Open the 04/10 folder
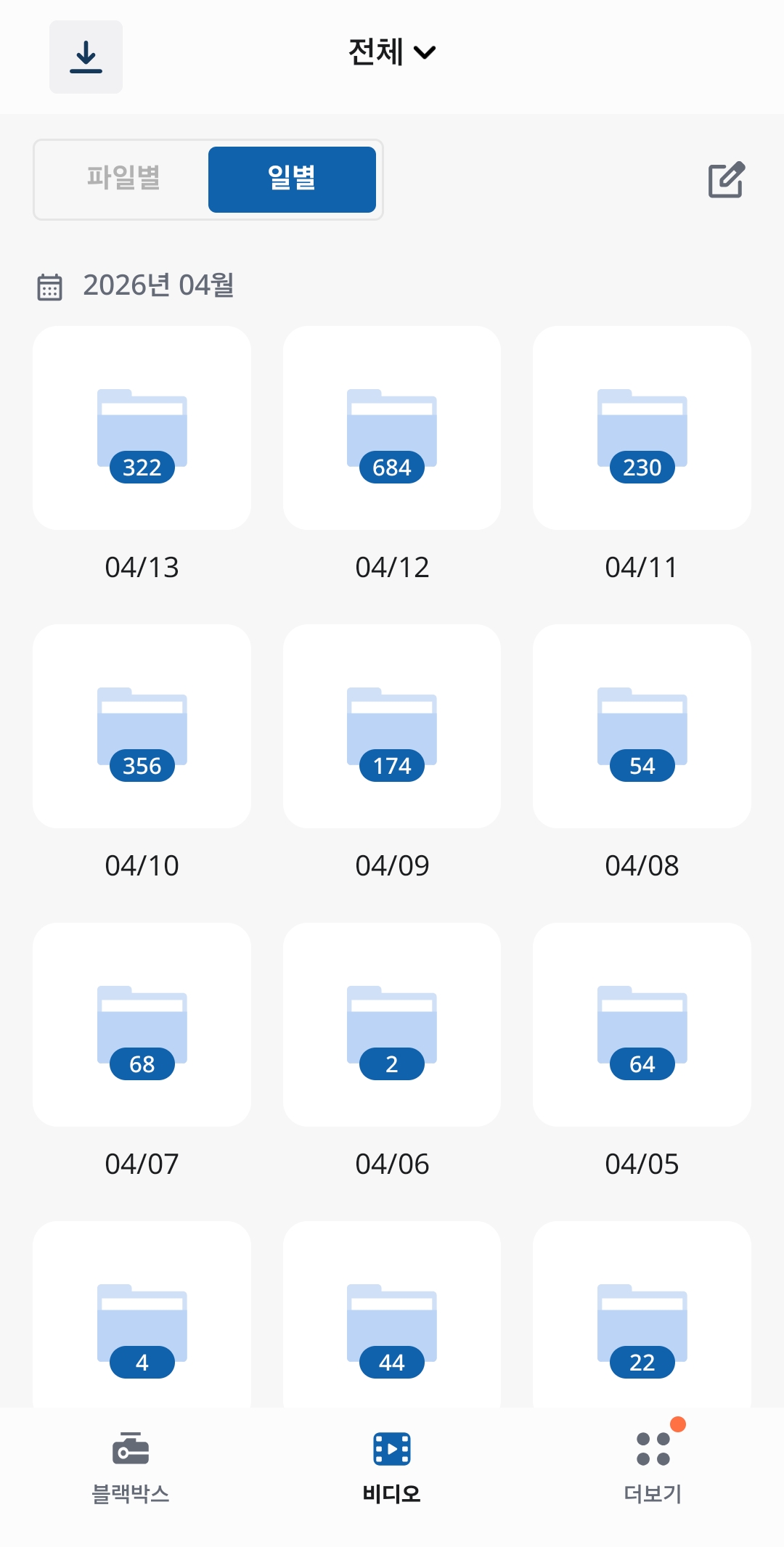Image resolution: width=784 pixels, height=1547 pixels. (142, 727)
